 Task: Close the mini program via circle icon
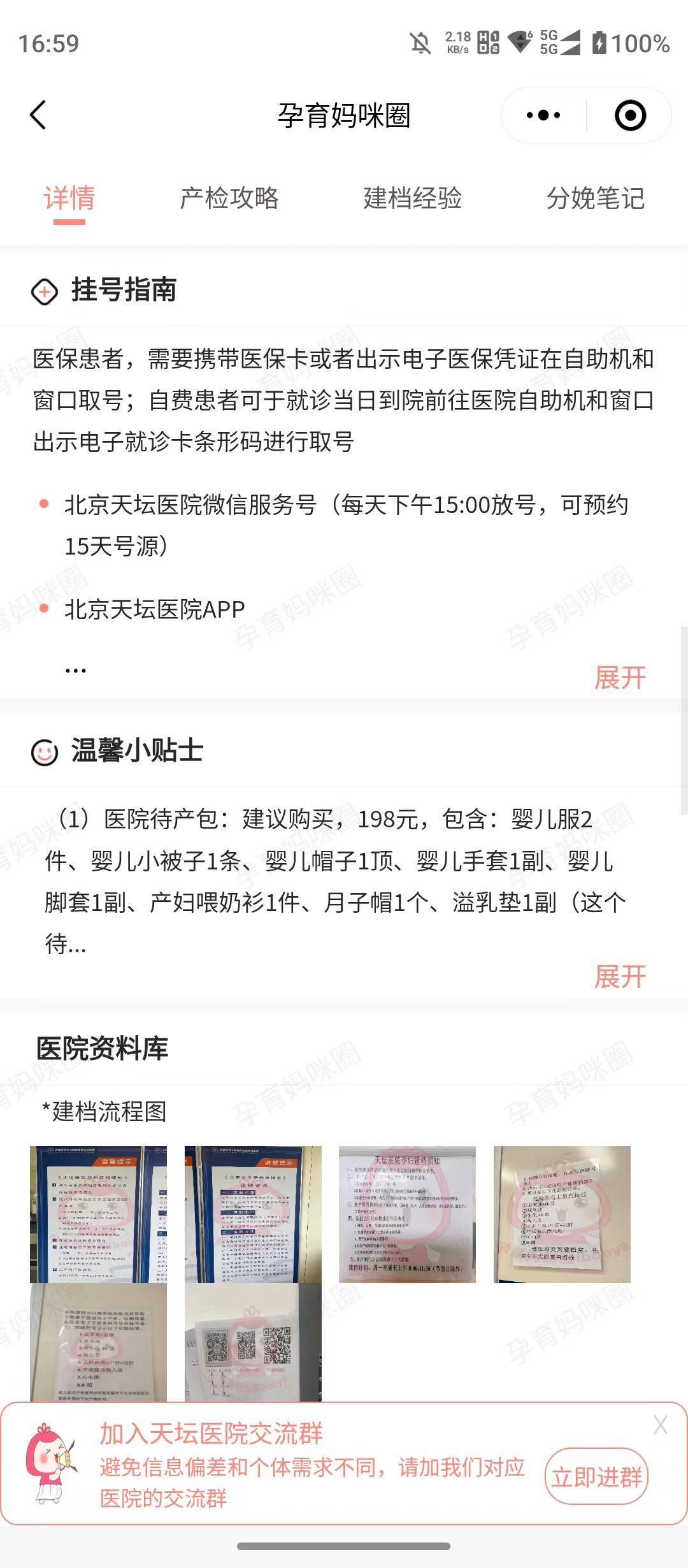click(630, 115)
